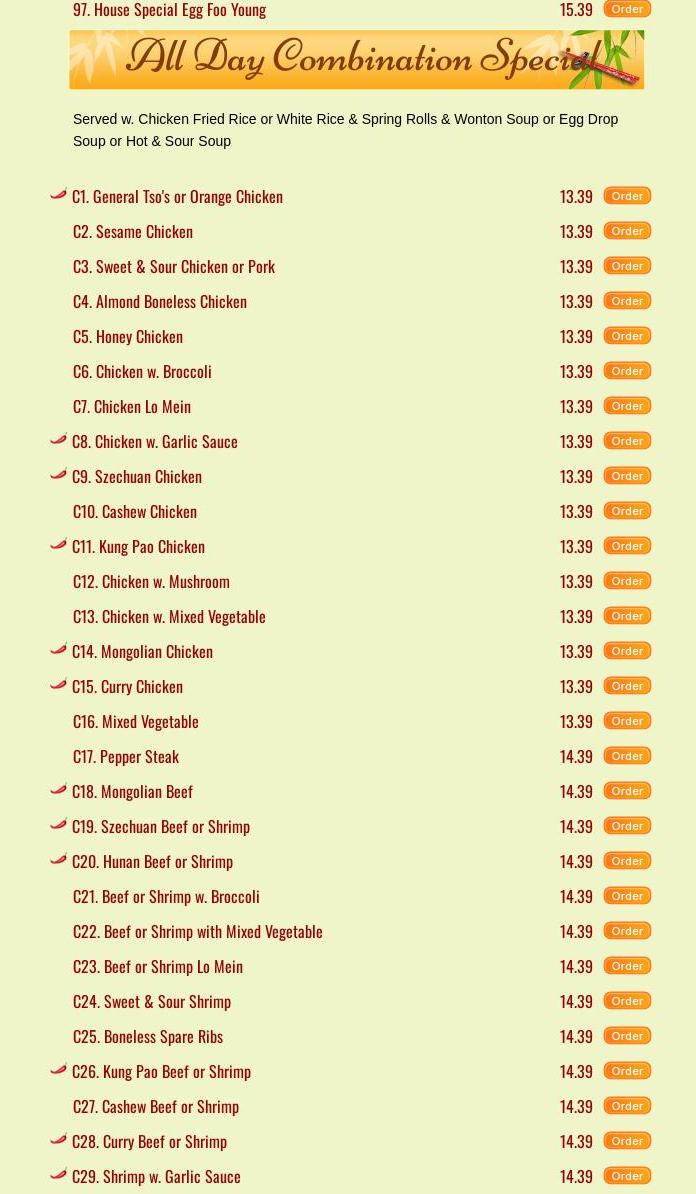Order C11 Kung Pao Chicken
The width and height of the screenshot is (696, 1194).
[x=627, y=546]
